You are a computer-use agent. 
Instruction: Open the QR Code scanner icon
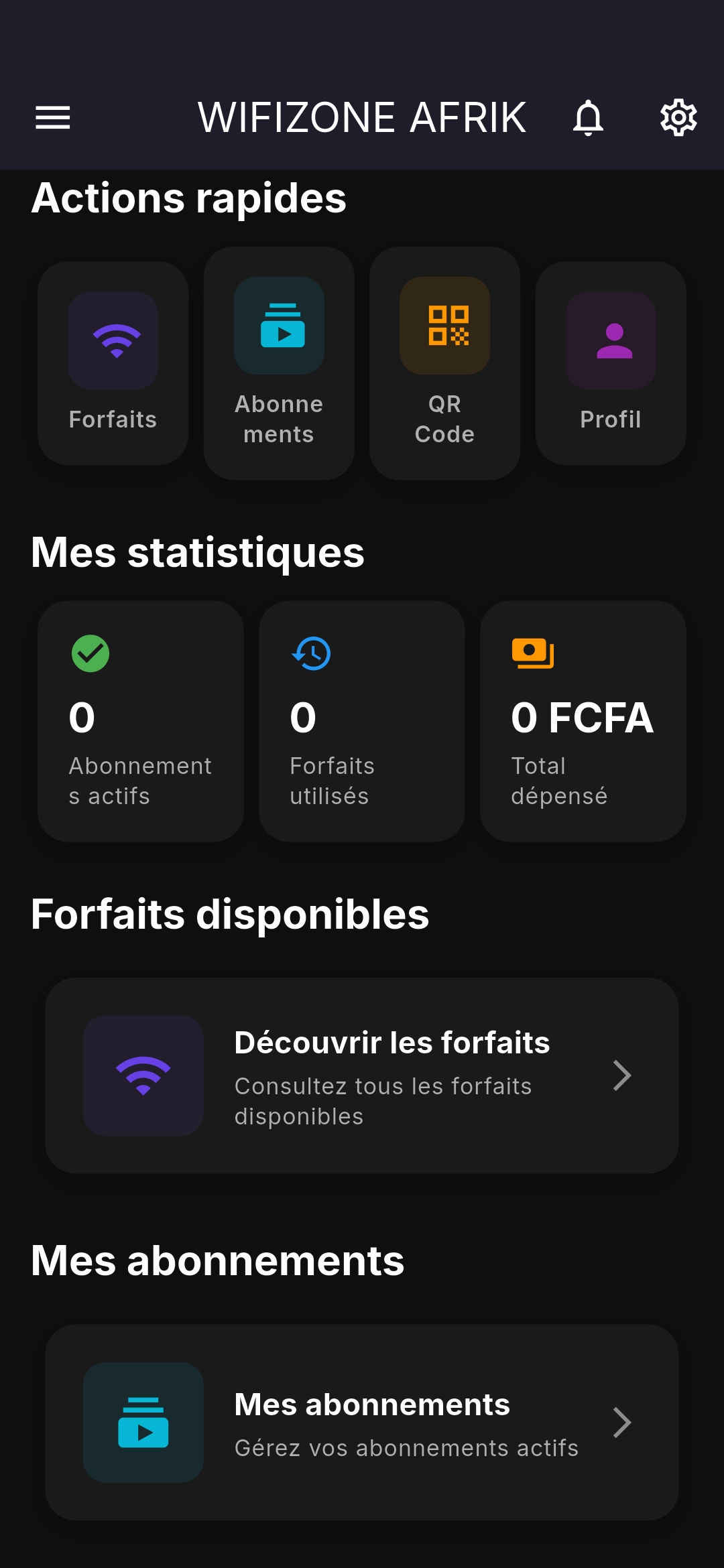point(444,326)
